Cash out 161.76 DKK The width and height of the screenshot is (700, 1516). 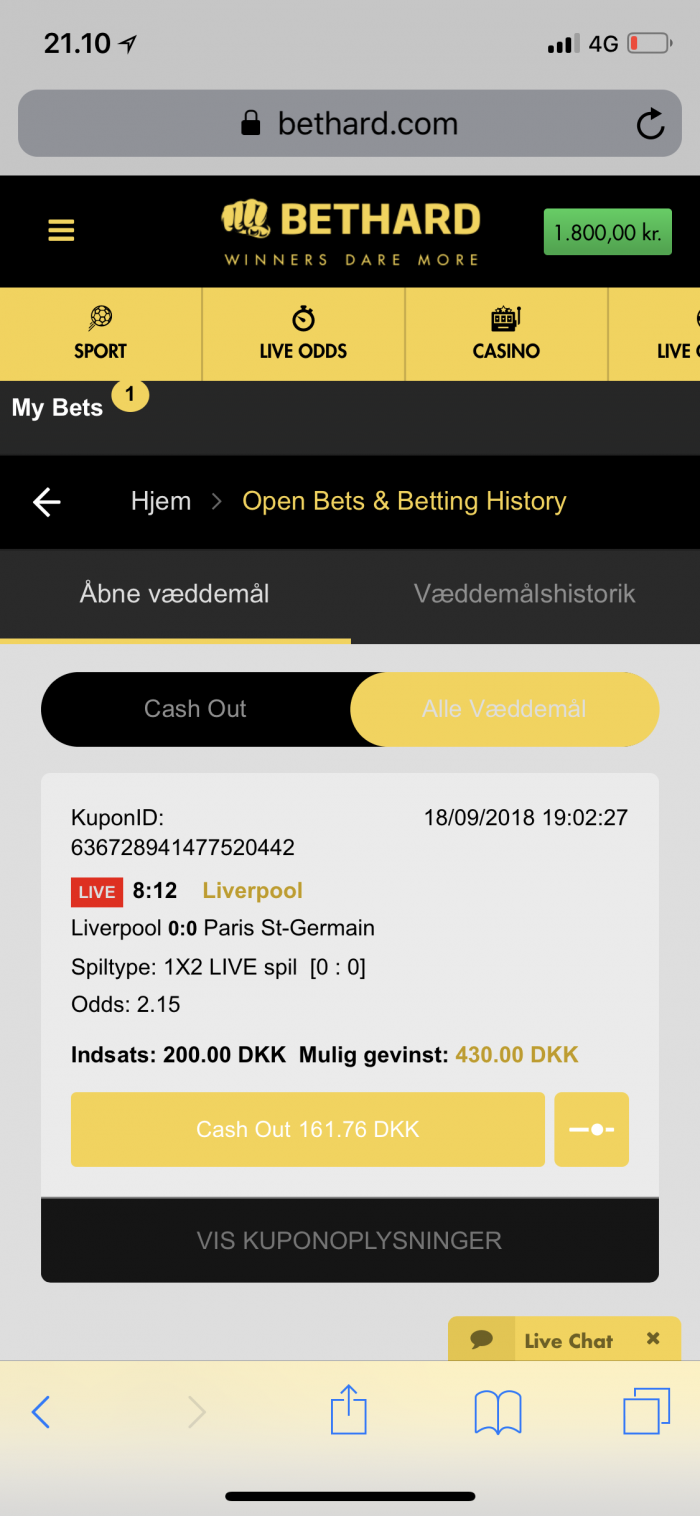click(307, 1129)
